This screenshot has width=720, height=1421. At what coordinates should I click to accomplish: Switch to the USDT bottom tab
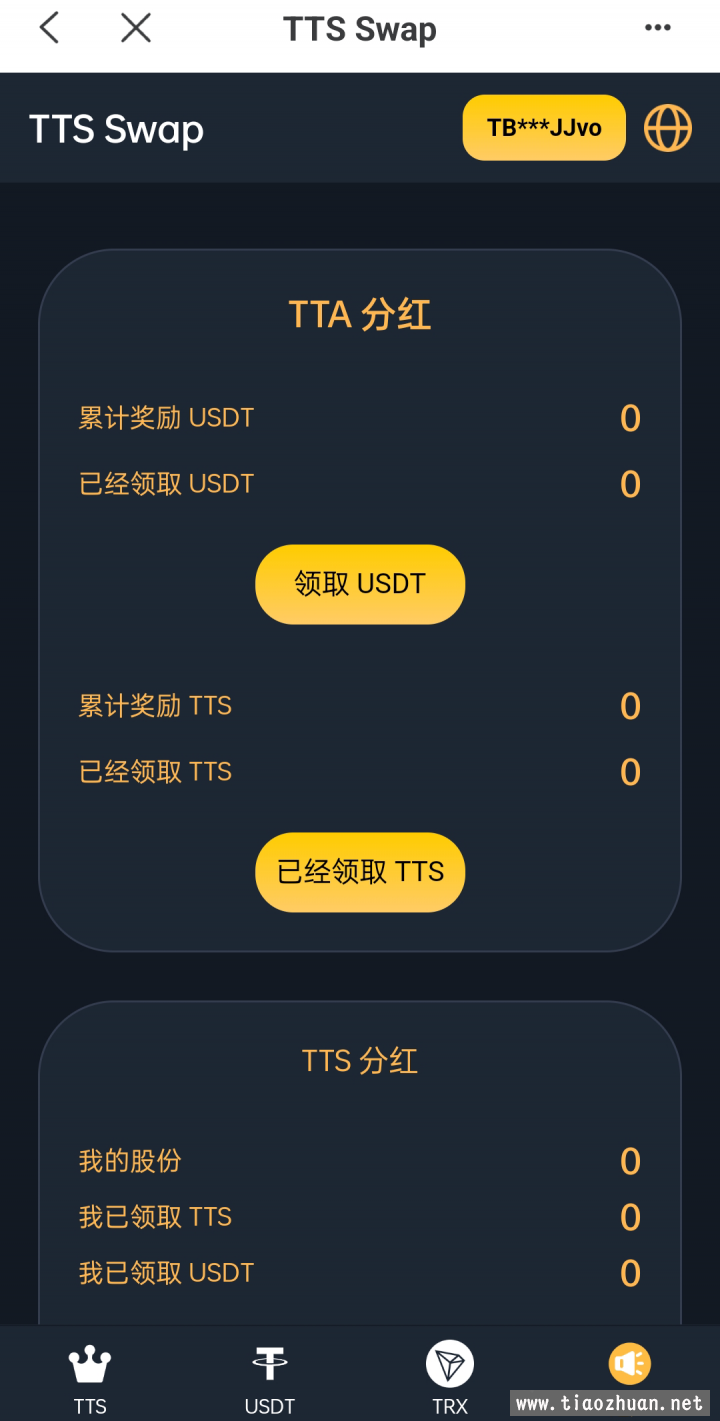pyautogui.click(x=270, y=1378)
